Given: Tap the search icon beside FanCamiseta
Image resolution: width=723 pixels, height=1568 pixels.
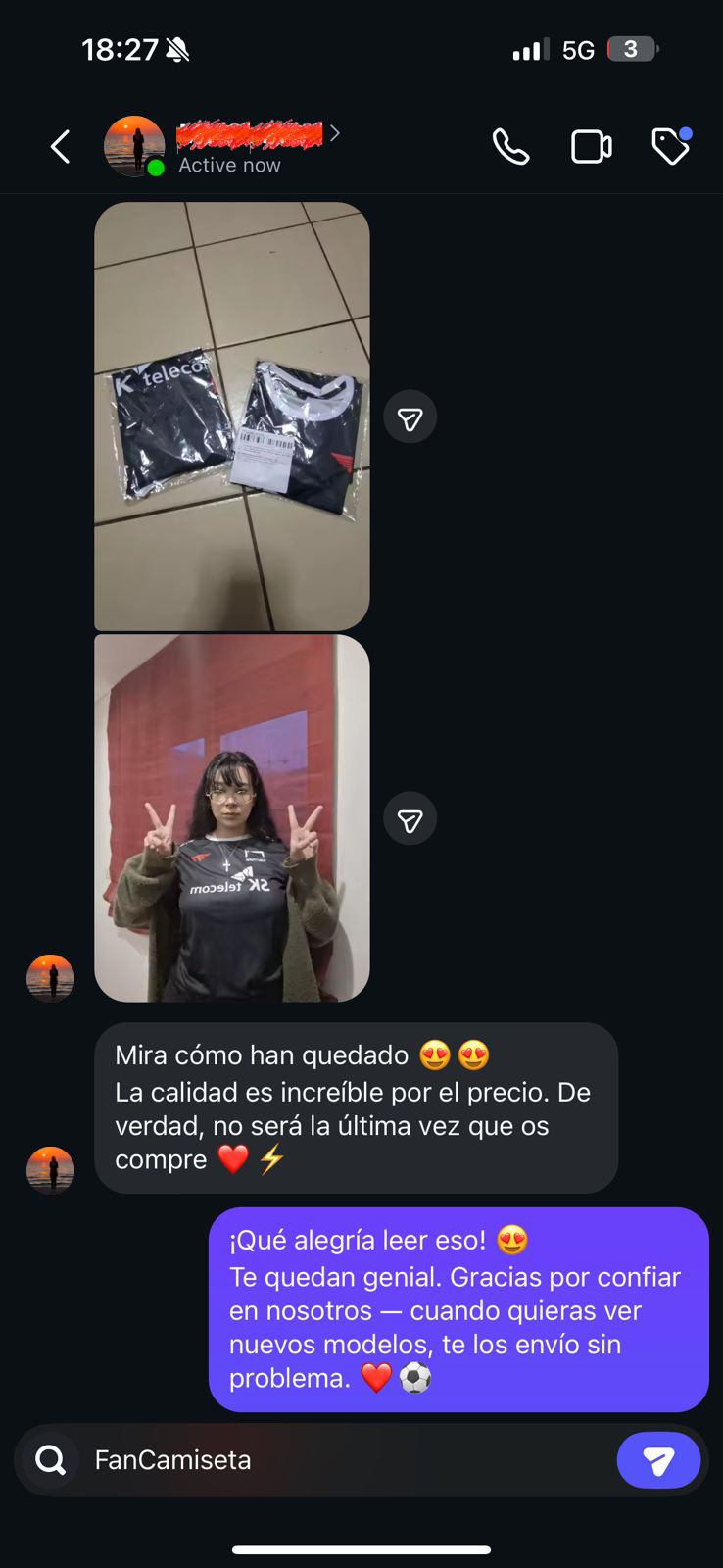Looking at the screenshot, I should pos(51,1460).
